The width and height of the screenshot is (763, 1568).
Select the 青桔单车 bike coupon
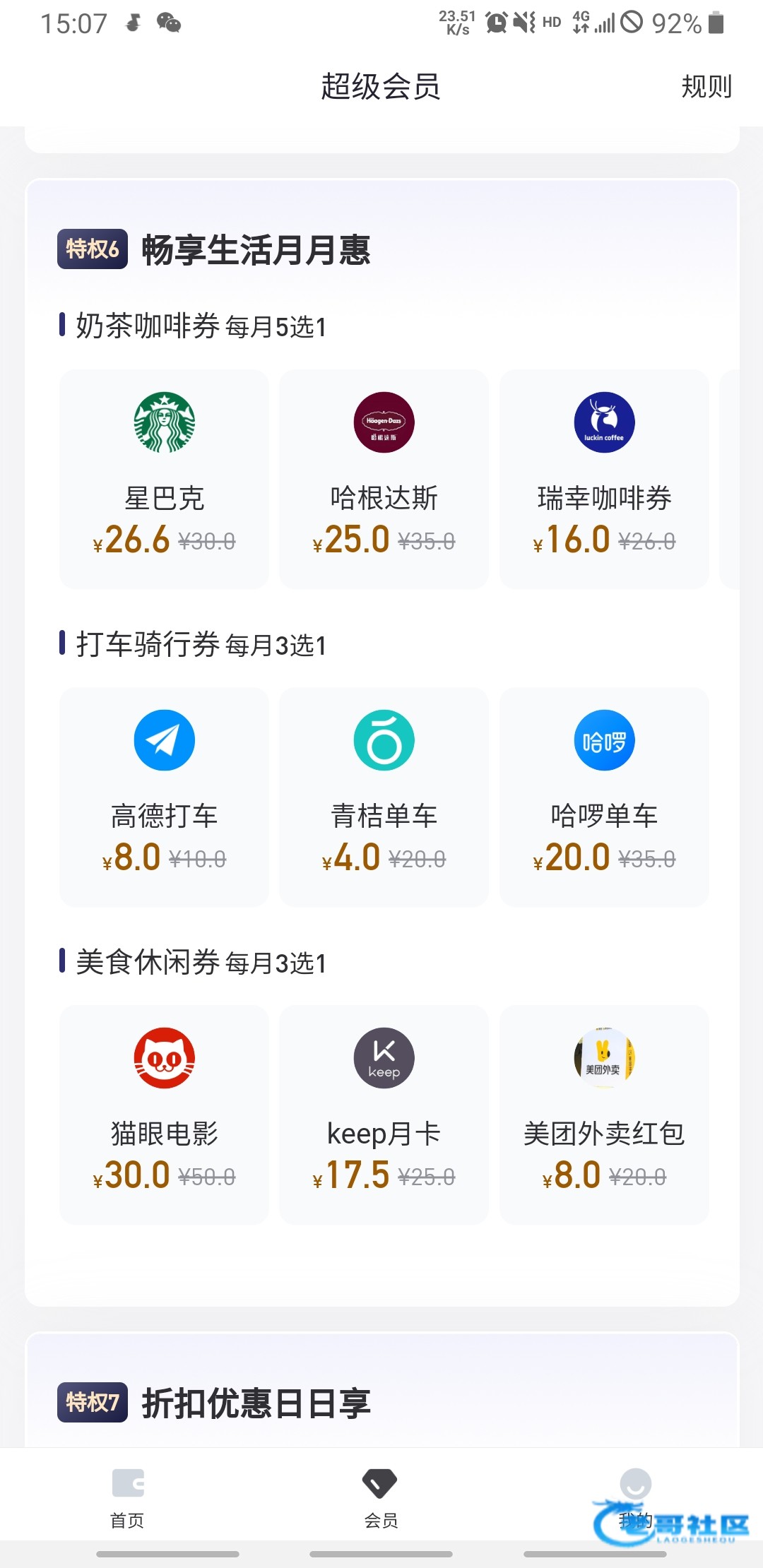tap(384, 797)
